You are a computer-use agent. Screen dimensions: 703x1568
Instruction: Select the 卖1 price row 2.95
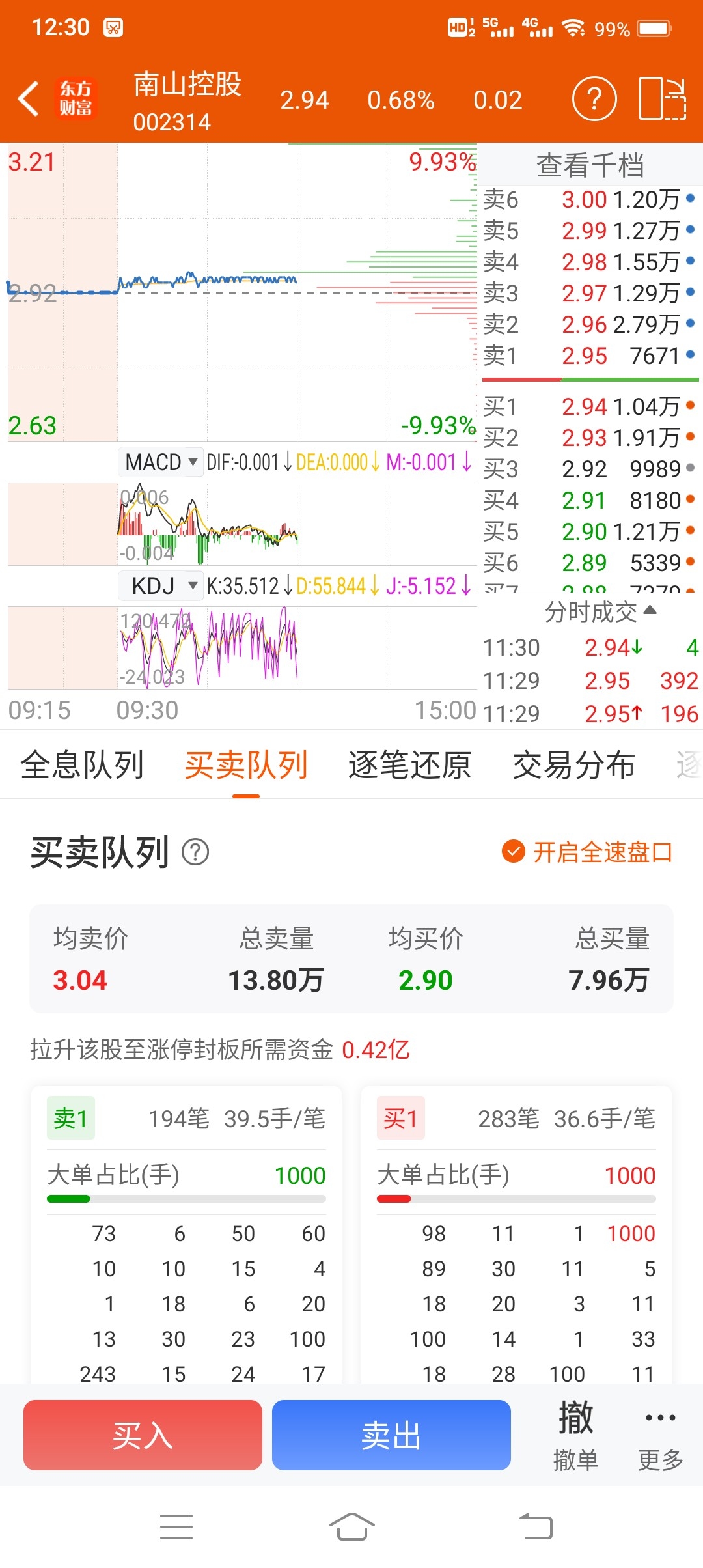[589, 356]
